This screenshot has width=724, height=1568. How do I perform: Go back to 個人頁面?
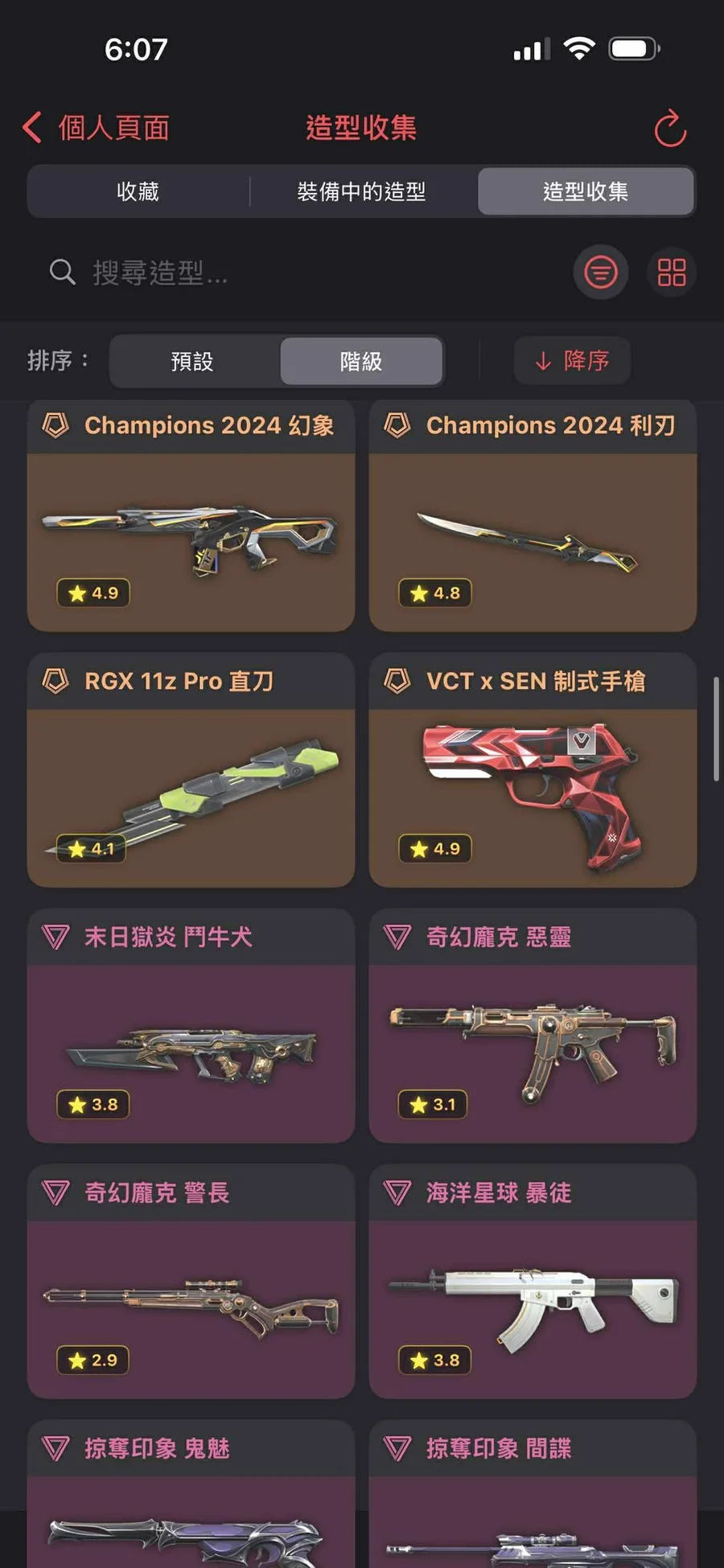point(95,128)
